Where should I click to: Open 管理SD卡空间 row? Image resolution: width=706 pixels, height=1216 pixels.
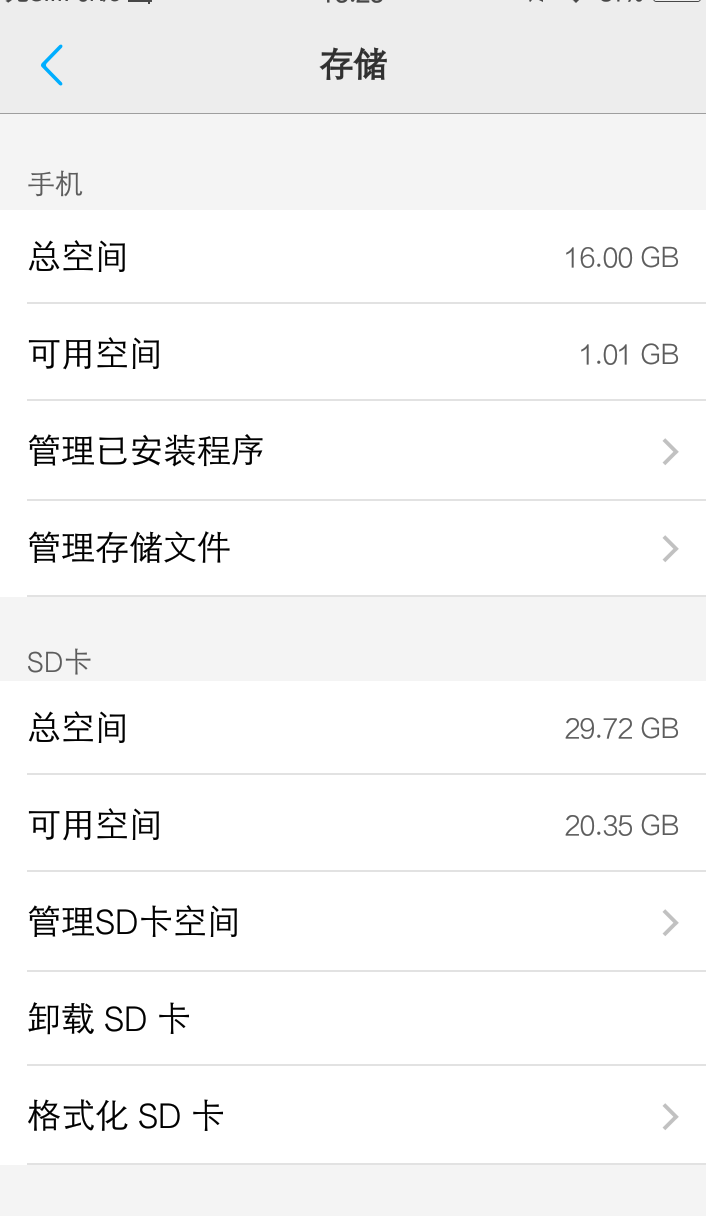pos(352,921)
